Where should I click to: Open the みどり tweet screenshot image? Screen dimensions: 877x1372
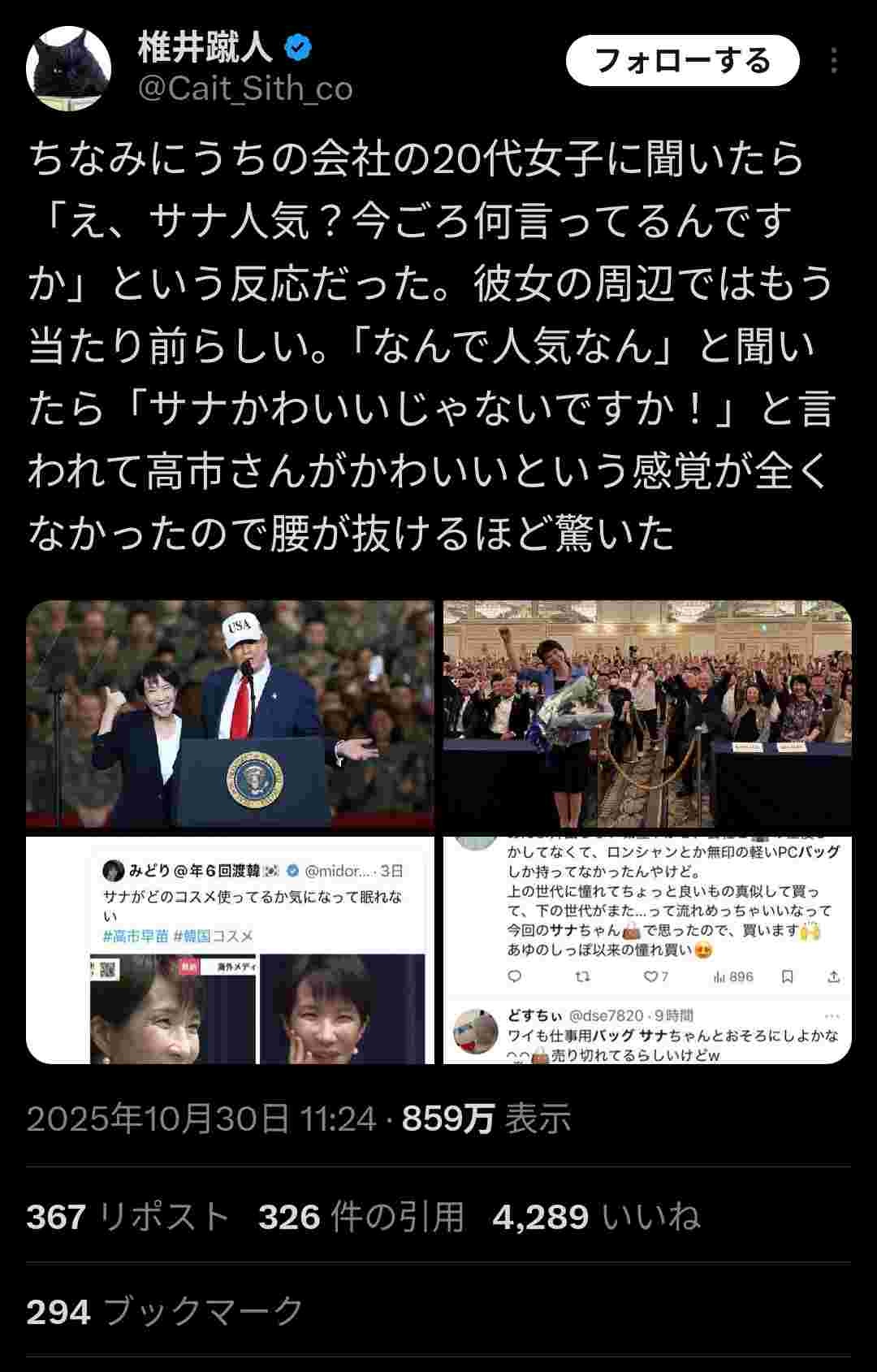pyautogui.click(x=230, y=950)
